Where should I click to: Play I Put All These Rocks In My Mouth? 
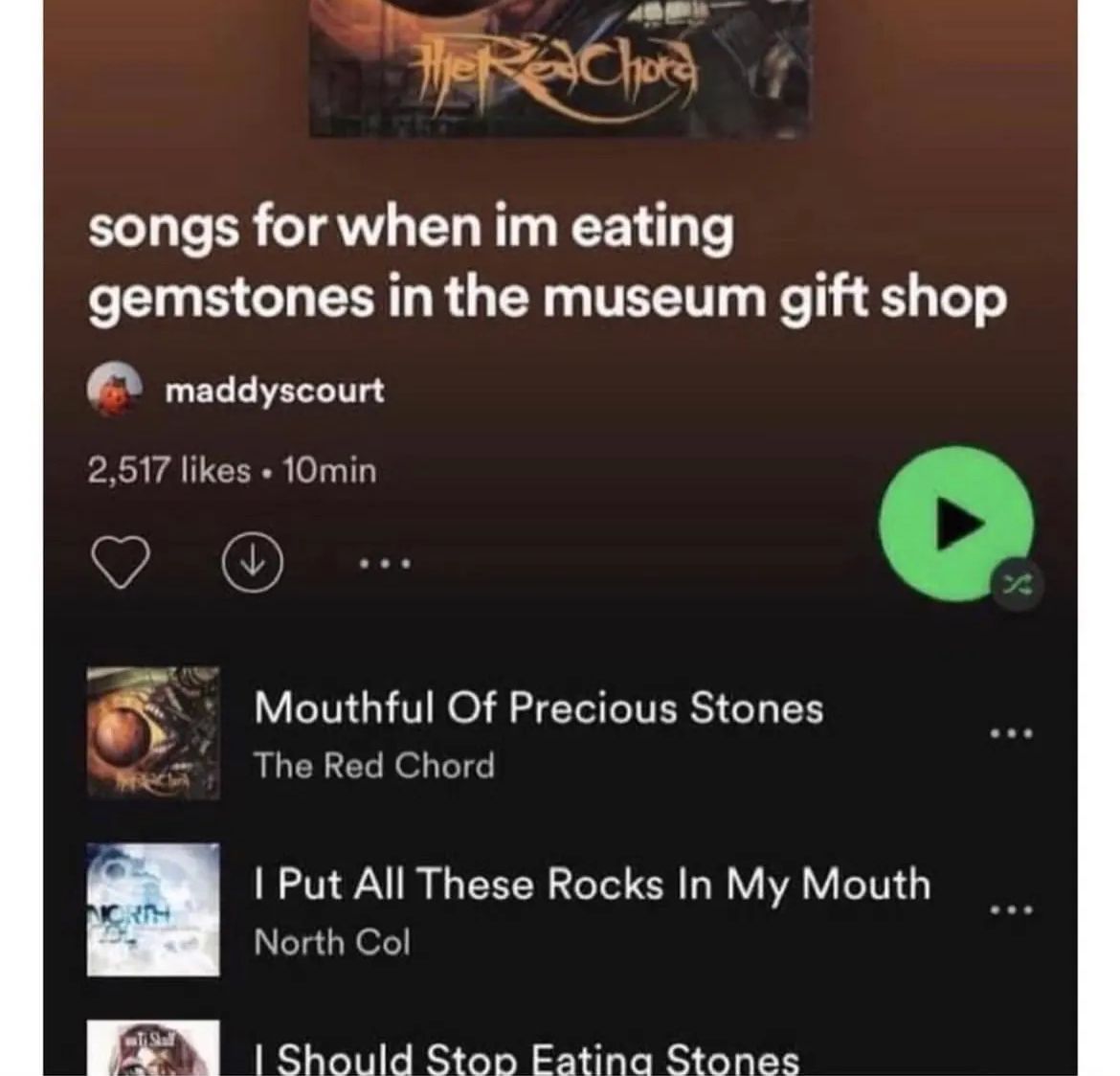pos(592,885)
